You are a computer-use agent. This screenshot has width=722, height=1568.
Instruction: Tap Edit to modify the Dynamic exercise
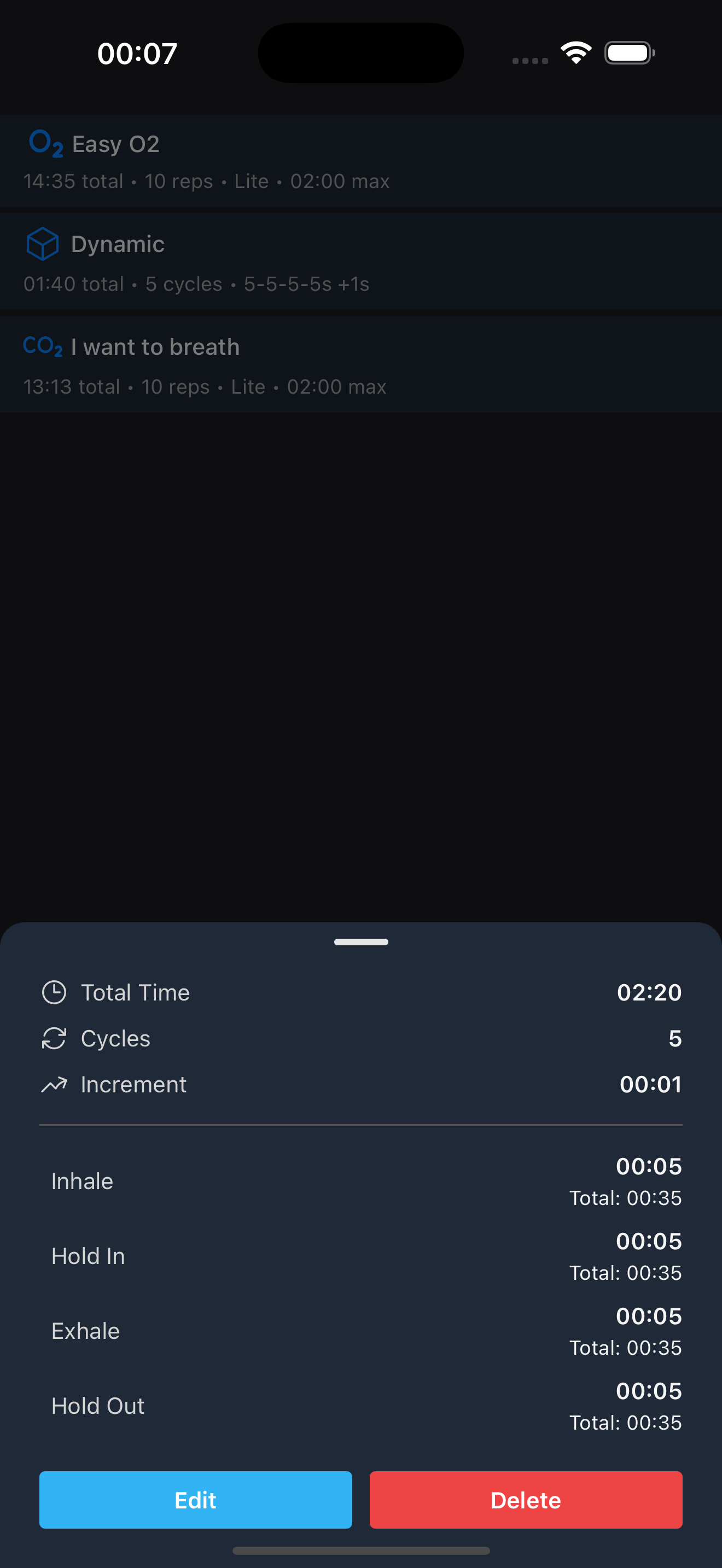(x=195, y=1500)
